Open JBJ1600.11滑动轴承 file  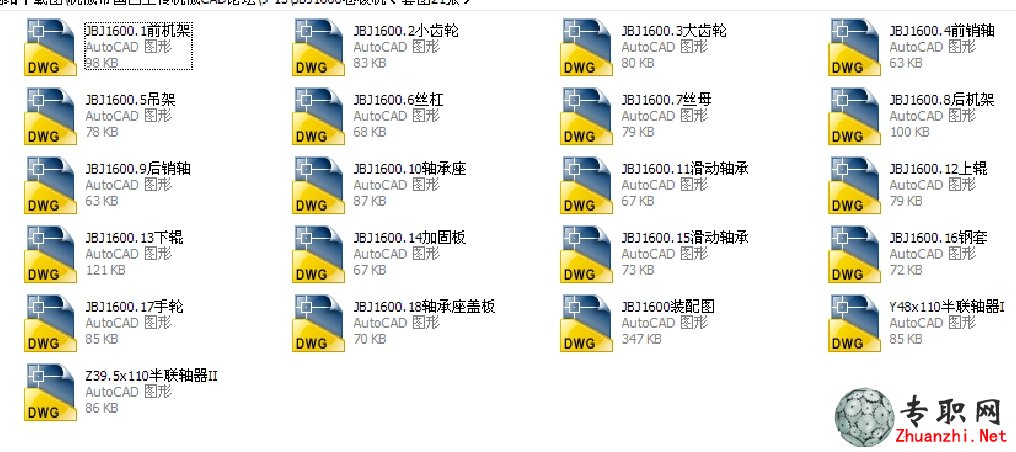pos(586,184)
